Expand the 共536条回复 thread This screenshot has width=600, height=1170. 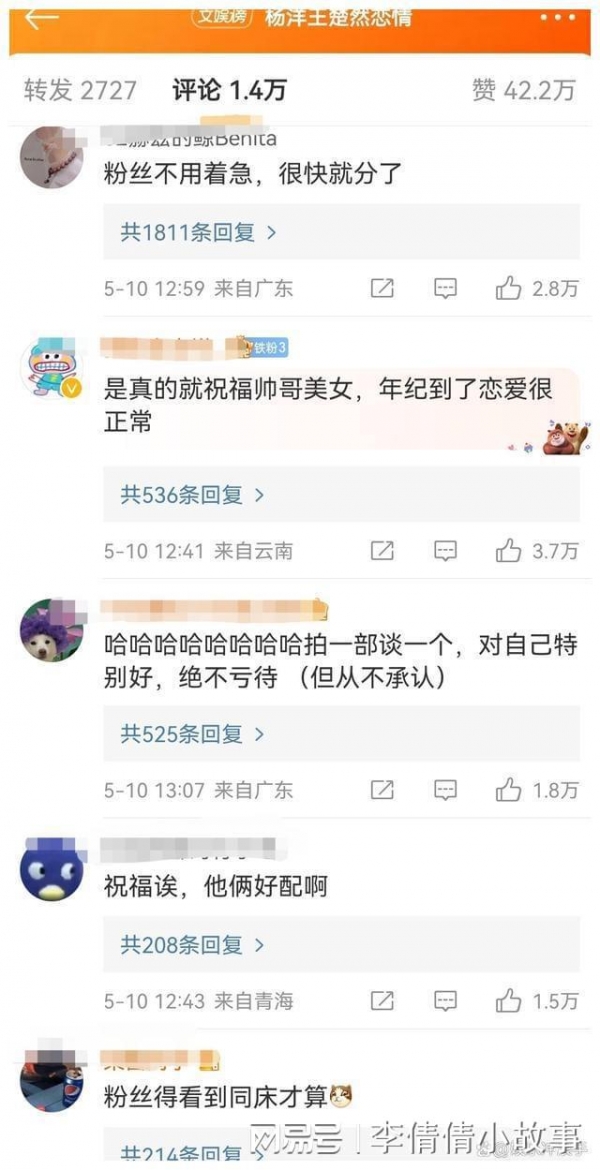pos(192,494)
